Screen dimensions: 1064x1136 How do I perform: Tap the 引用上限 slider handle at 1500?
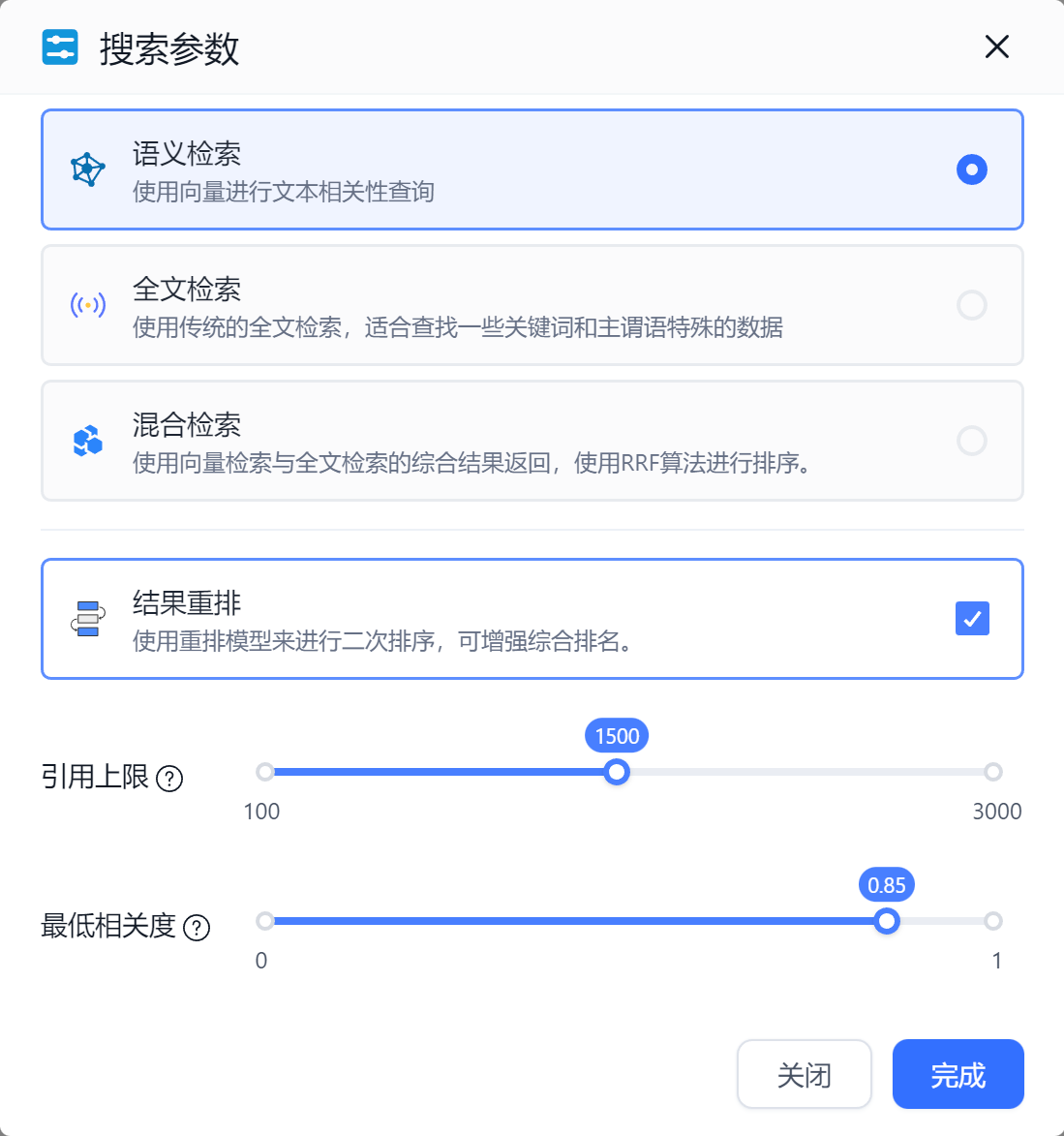617,772
